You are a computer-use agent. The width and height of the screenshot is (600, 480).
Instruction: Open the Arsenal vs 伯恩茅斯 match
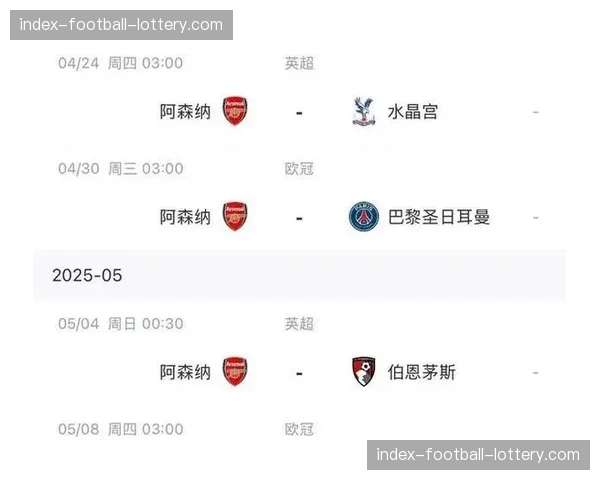(299, 372)
